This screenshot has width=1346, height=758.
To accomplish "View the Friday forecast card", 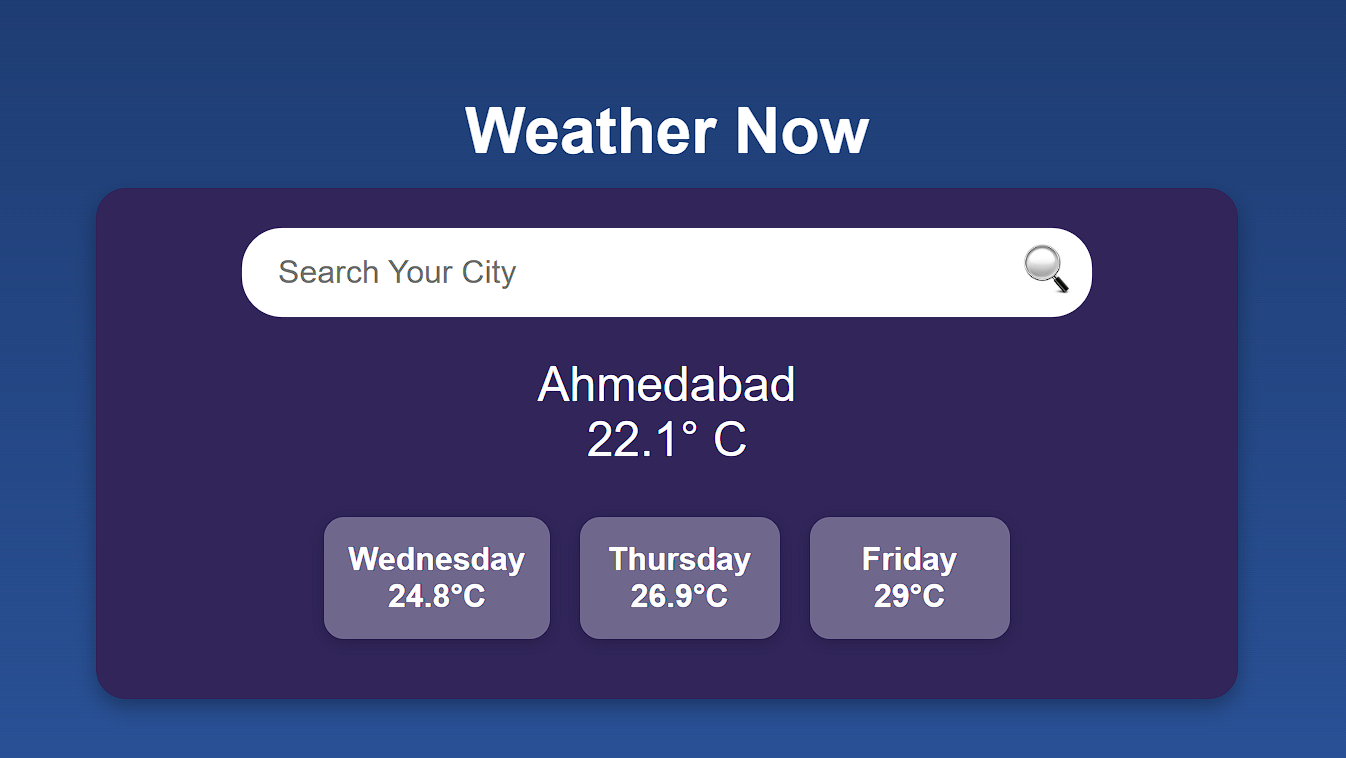I will pyautogui.click(x=909, y=577).
